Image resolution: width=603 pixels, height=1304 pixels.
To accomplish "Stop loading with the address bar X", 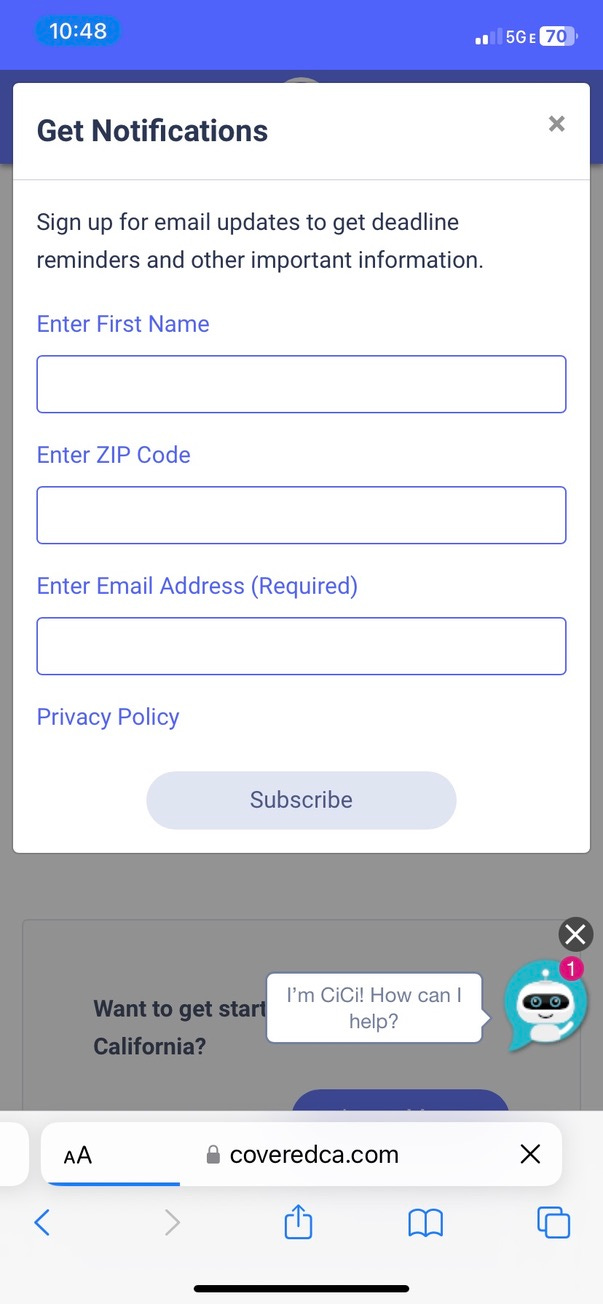I will (530, 1154).
